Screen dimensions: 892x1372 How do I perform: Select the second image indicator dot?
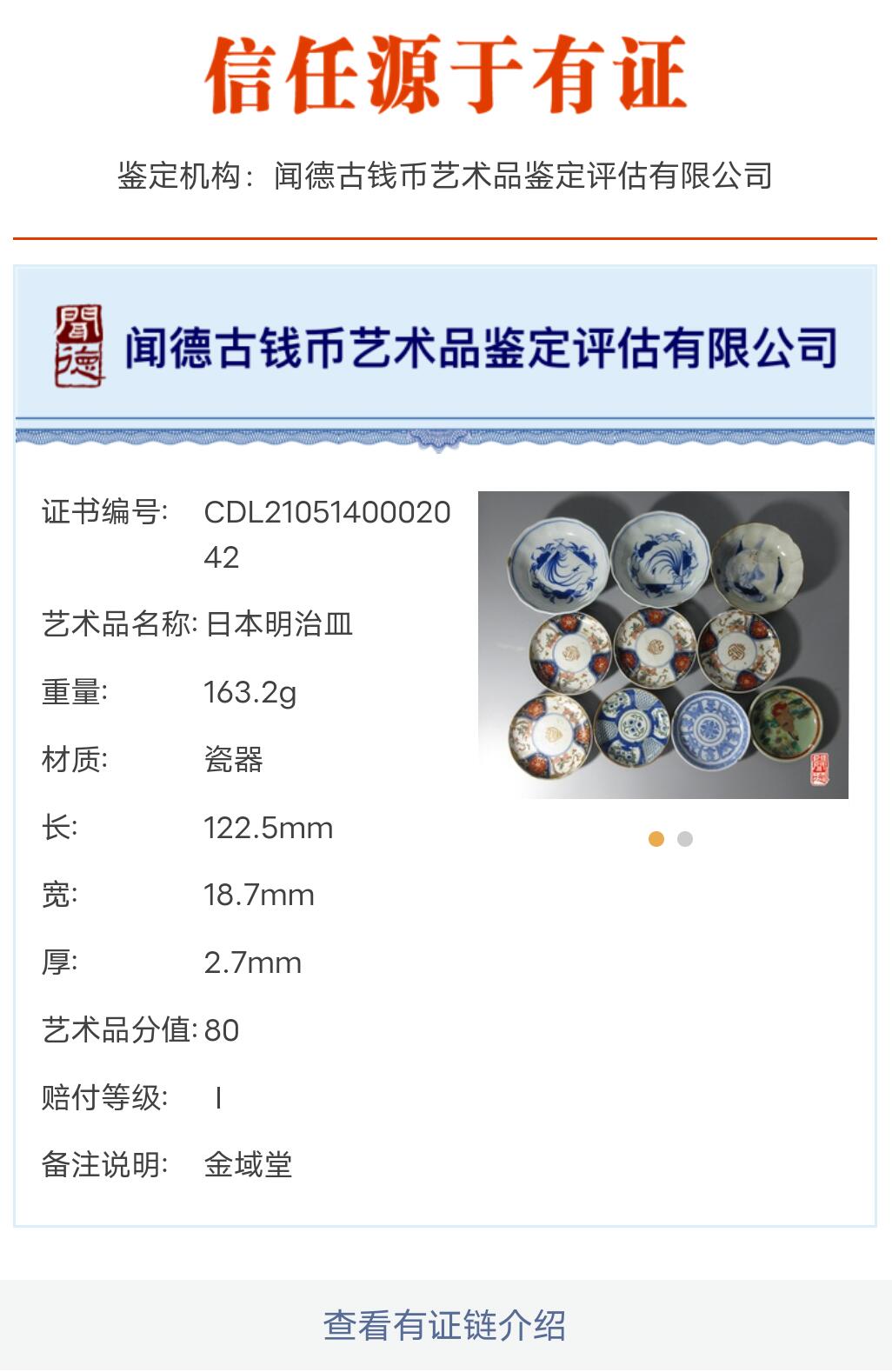685,839
